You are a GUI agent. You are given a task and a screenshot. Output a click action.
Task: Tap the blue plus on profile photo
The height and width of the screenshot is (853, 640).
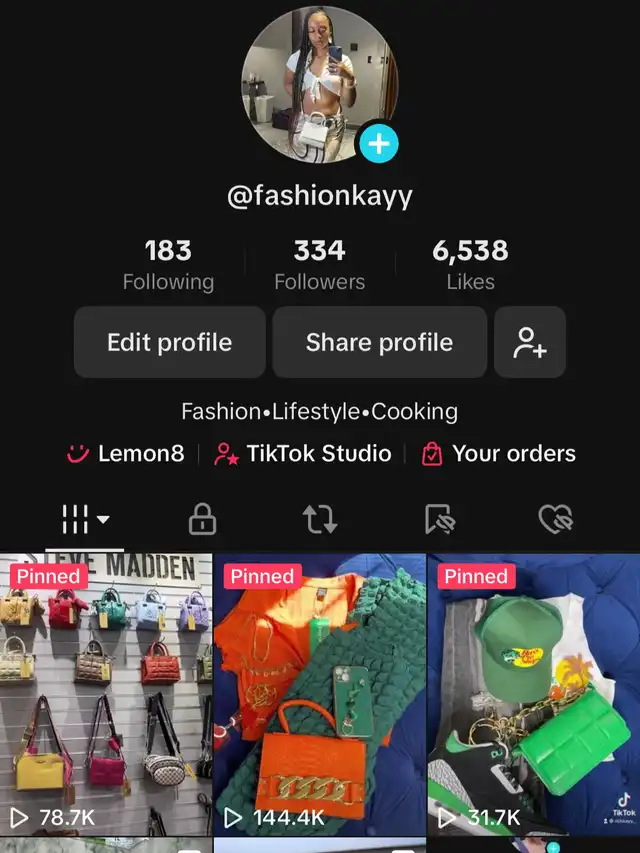point(379,144)
